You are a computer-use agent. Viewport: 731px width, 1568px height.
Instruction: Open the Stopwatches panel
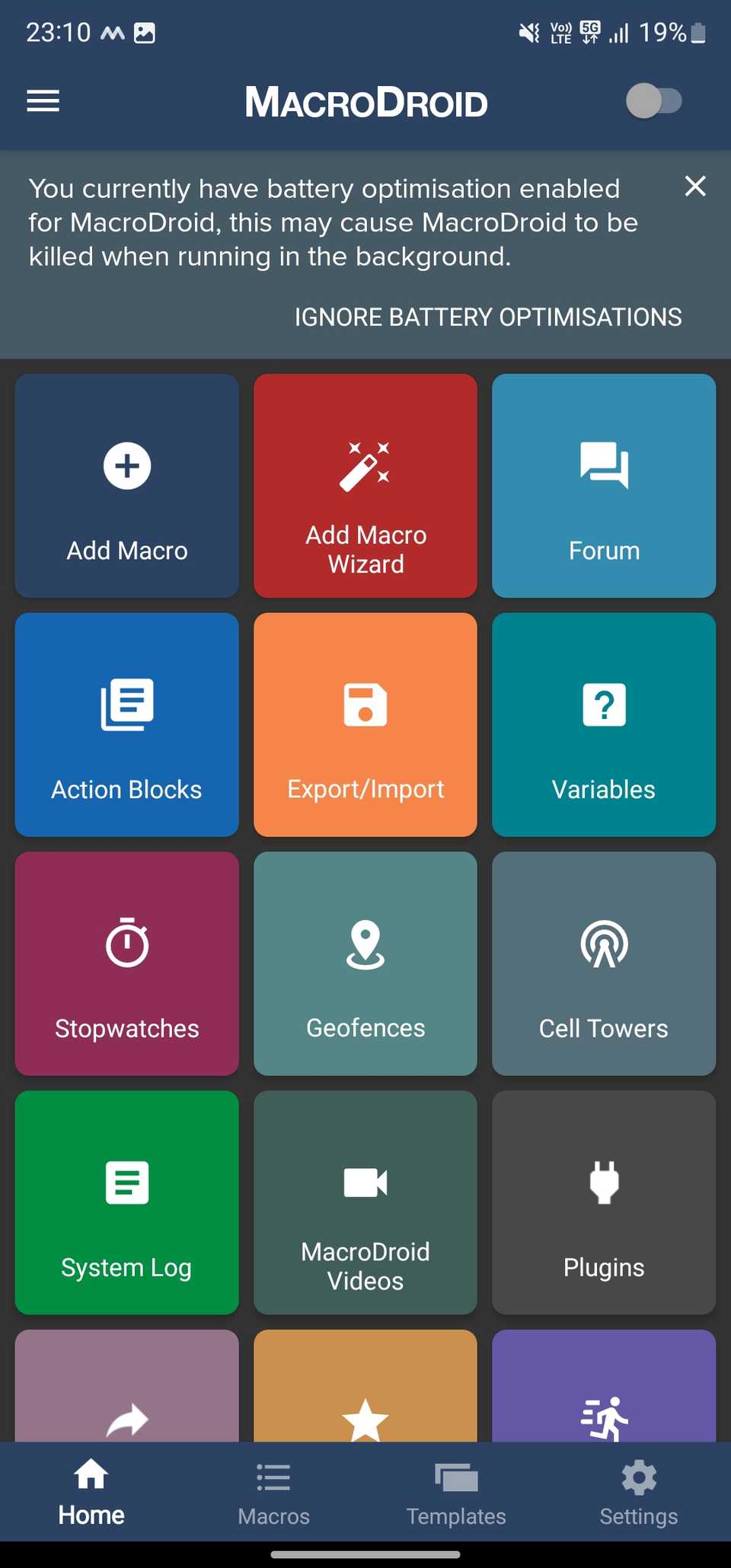(x=126, y=964)
